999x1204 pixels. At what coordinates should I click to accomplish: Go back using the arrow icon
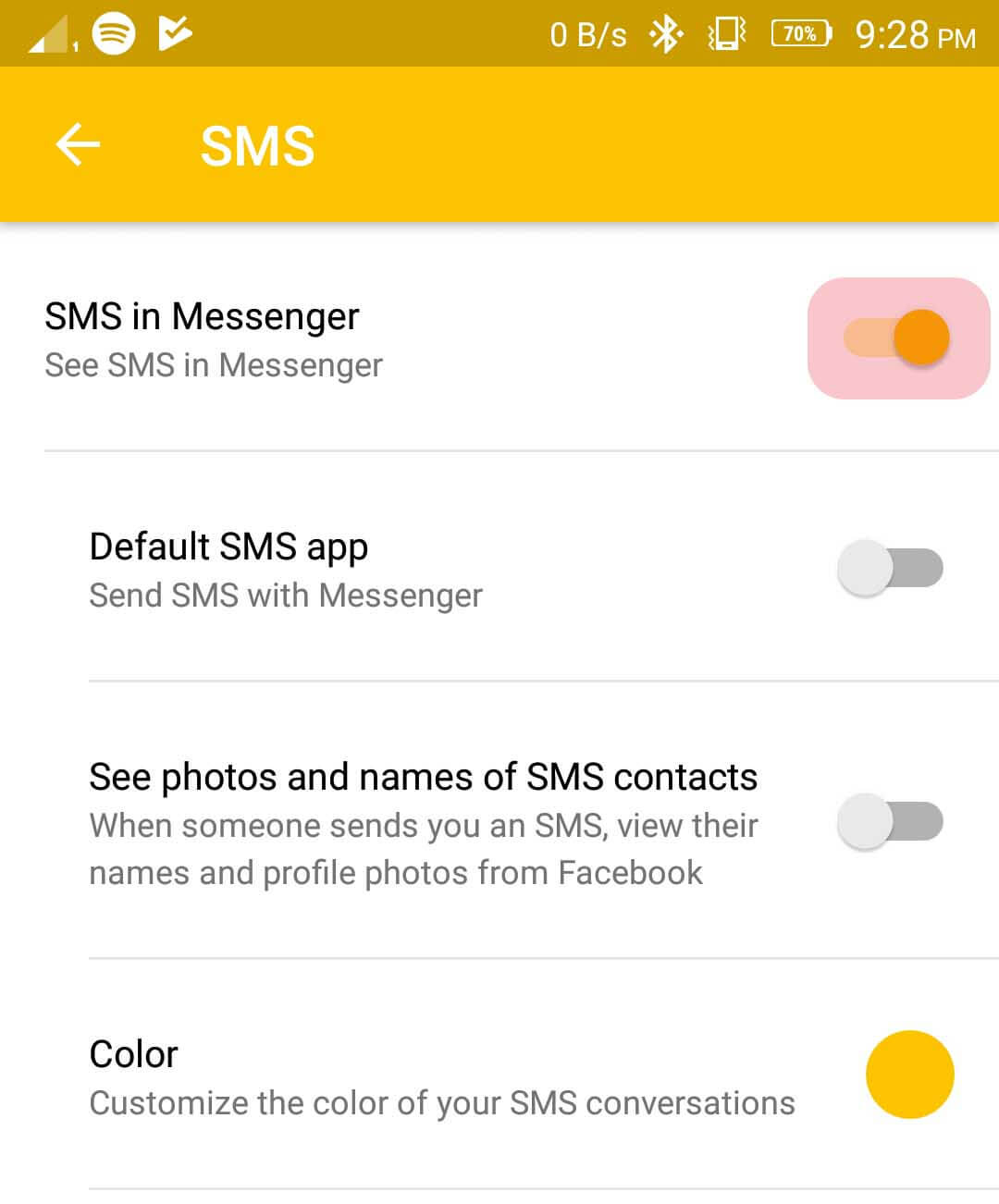(78, 145)
